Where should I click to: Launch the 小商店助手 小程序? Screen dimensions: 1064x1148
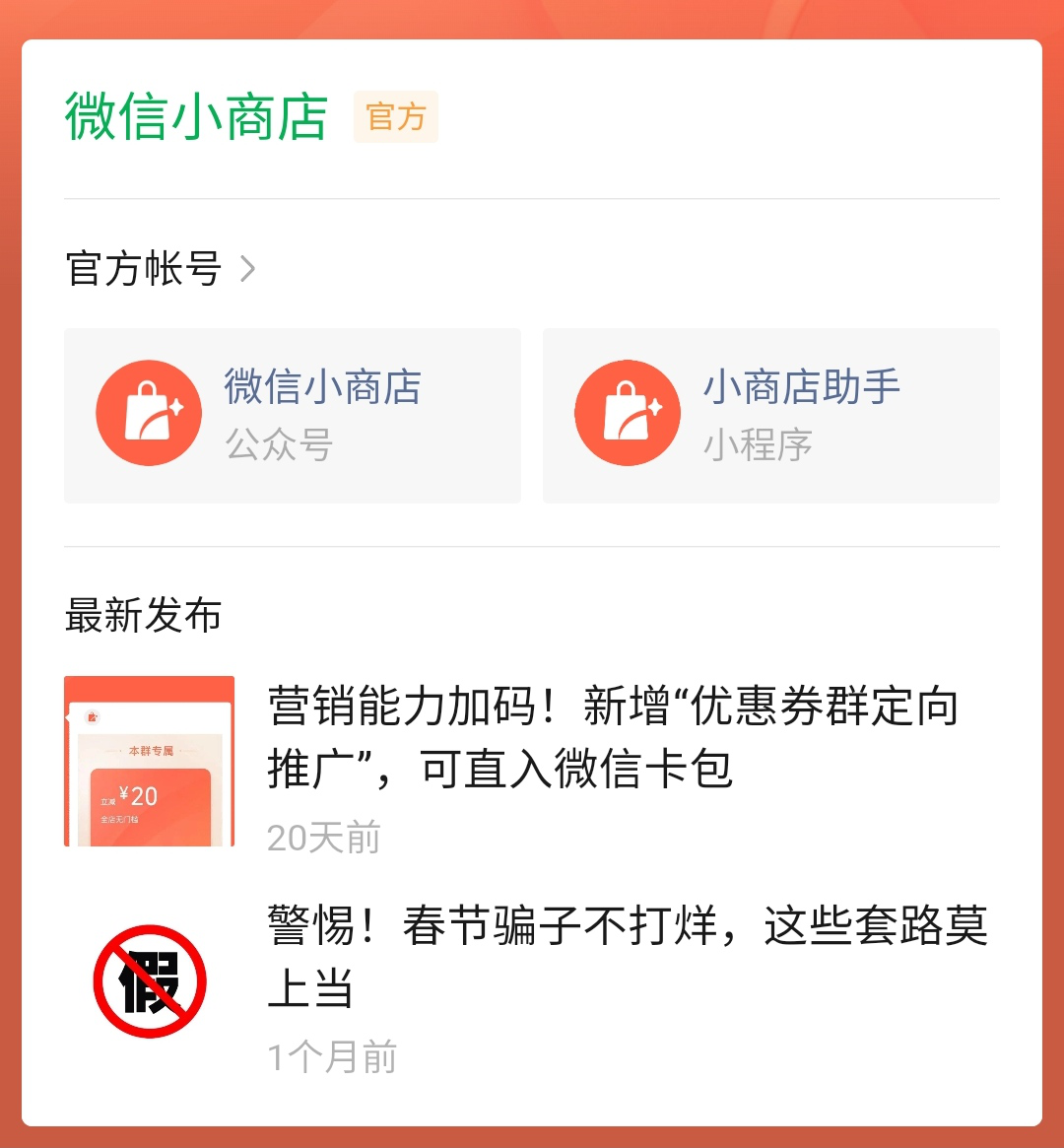point(770,416)
